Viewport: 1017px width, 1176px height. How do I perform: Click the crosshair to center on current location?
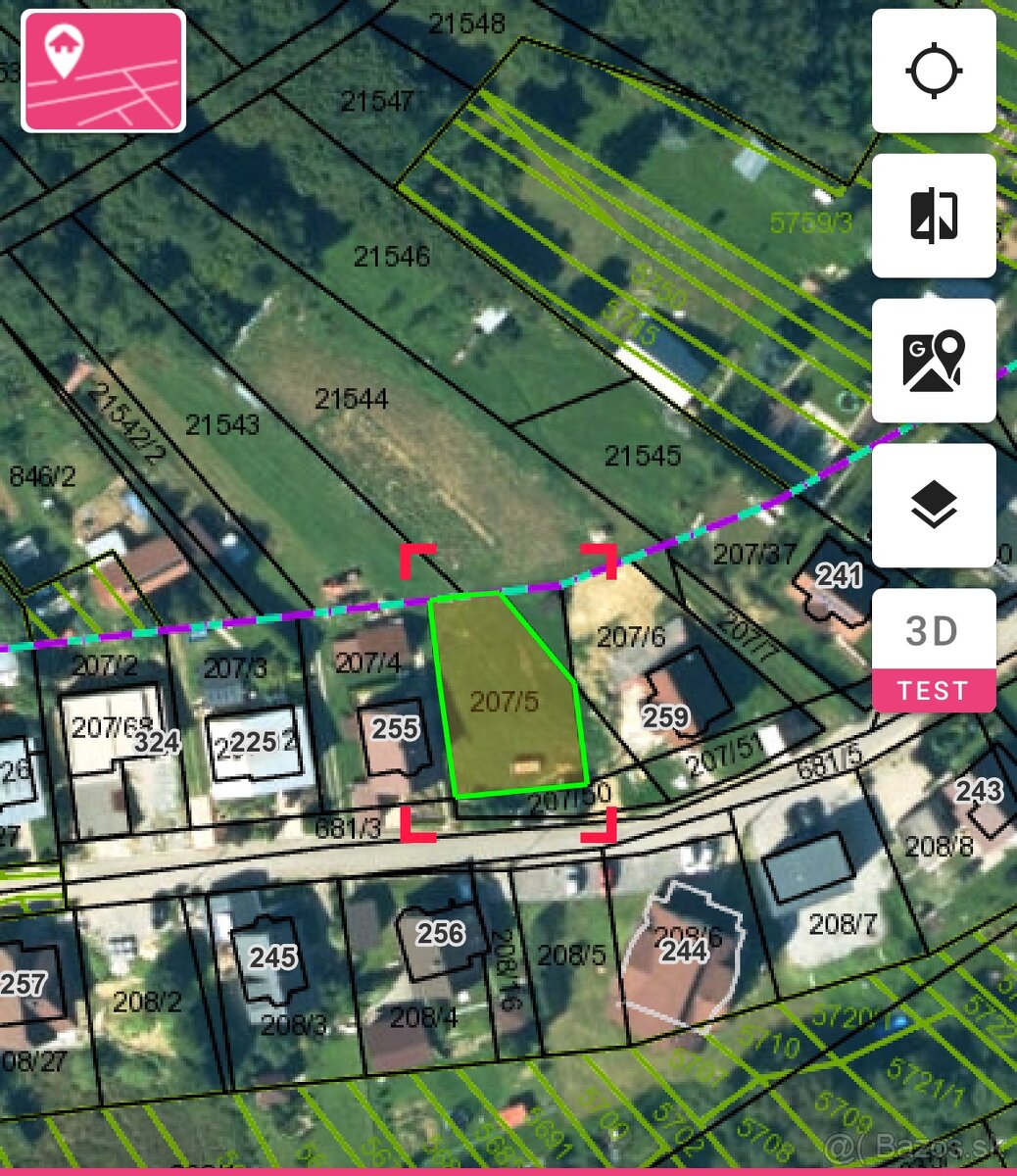pyautogui.click(x=934, y=70)
